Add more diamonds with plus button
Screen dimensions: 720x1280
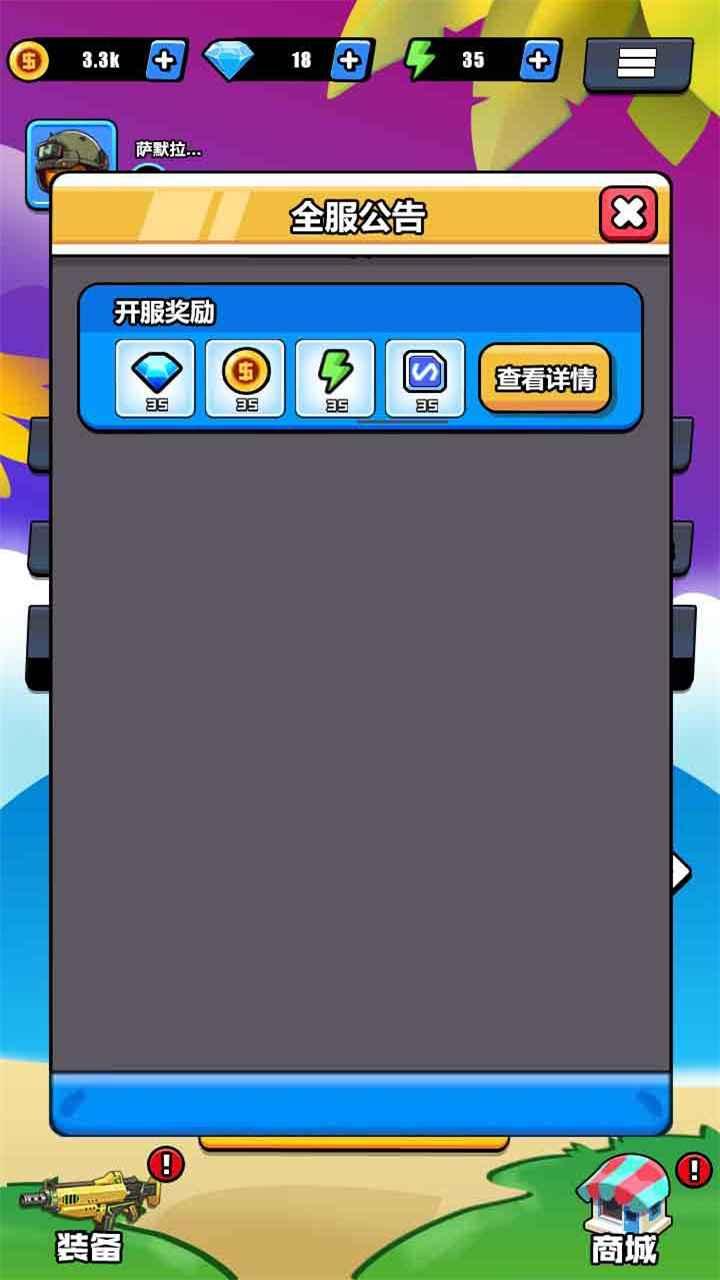349,60
